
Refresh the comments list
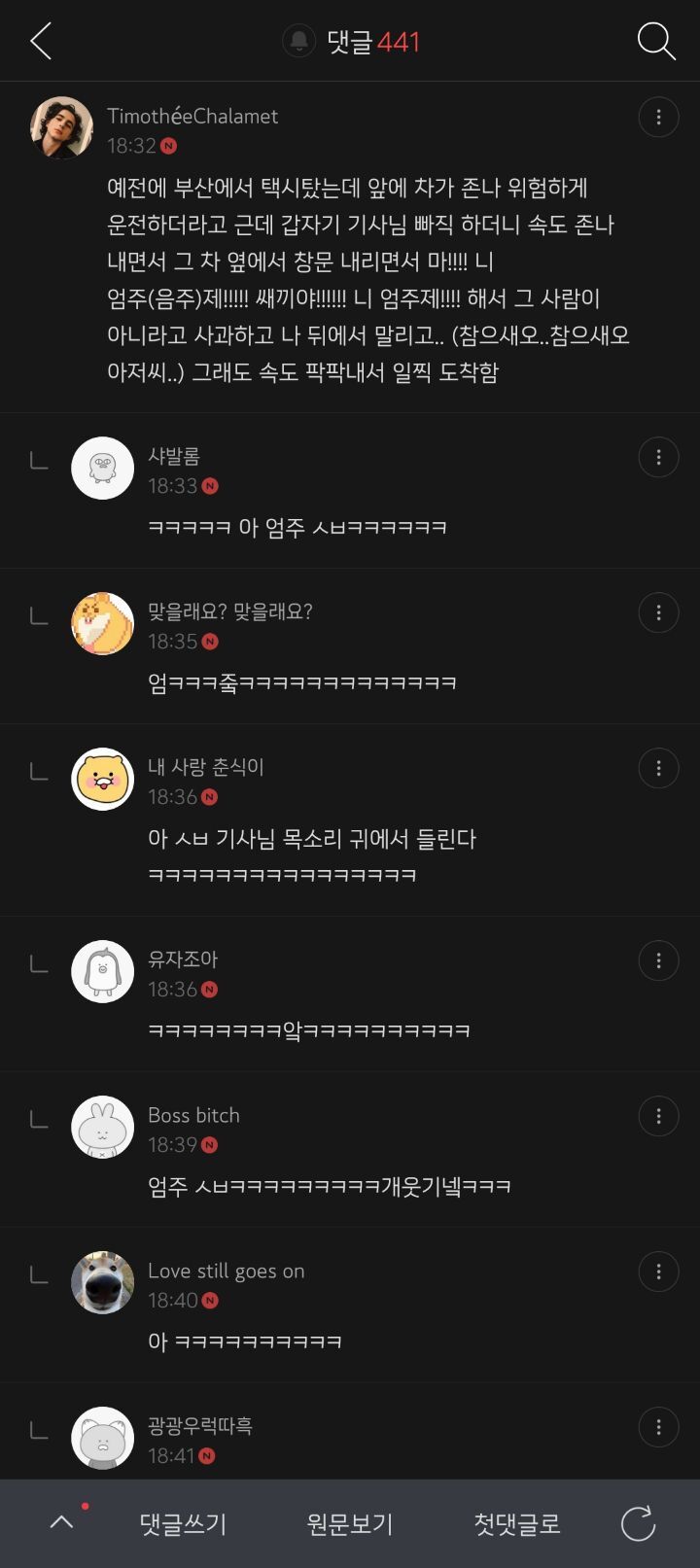click(x=639, y=1523)
